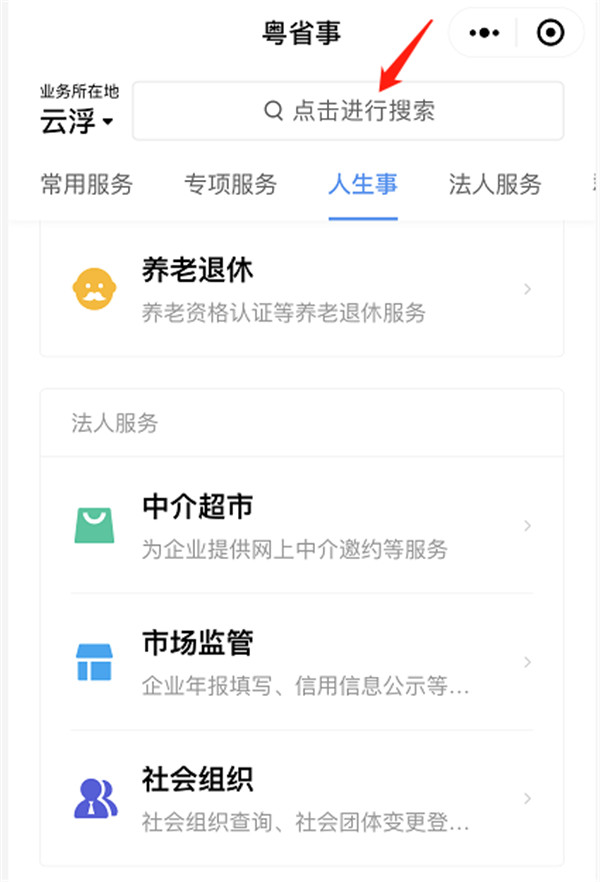Open the mini program more options menu

point(484,33)
